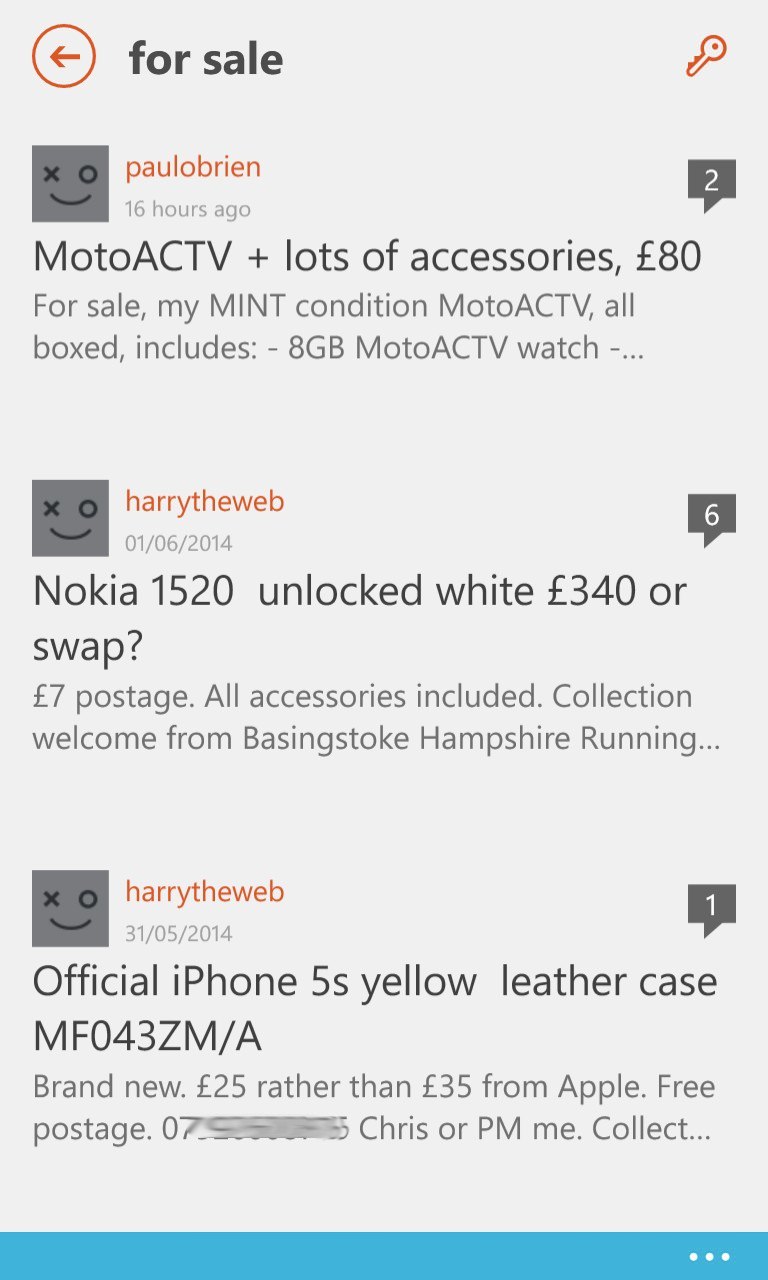Open the MotoACTV + lots of accessories listing

click(x=367, y=257)
